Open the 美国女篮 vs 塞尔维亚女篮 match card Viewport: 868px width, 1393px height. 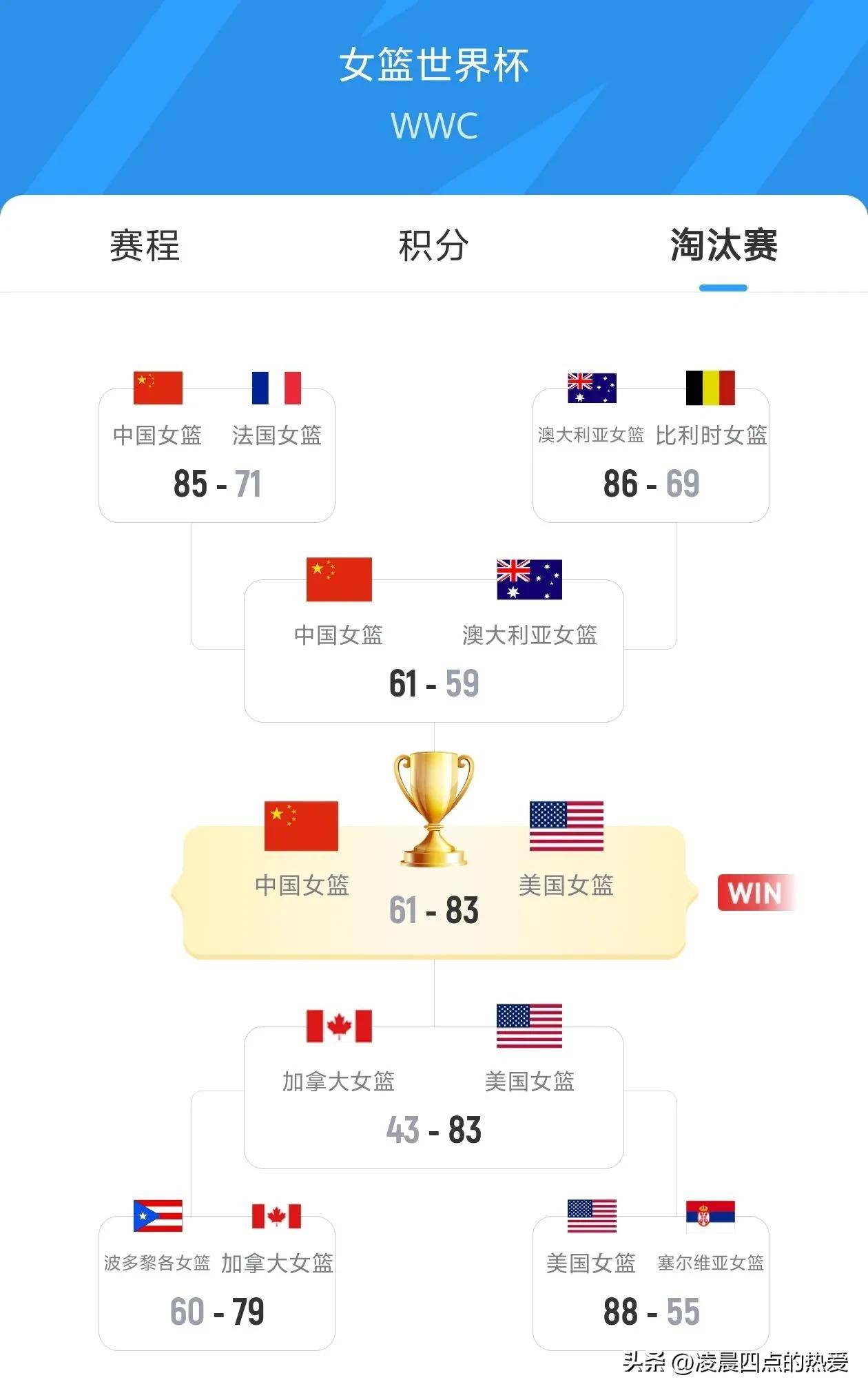pos(651,1283)
